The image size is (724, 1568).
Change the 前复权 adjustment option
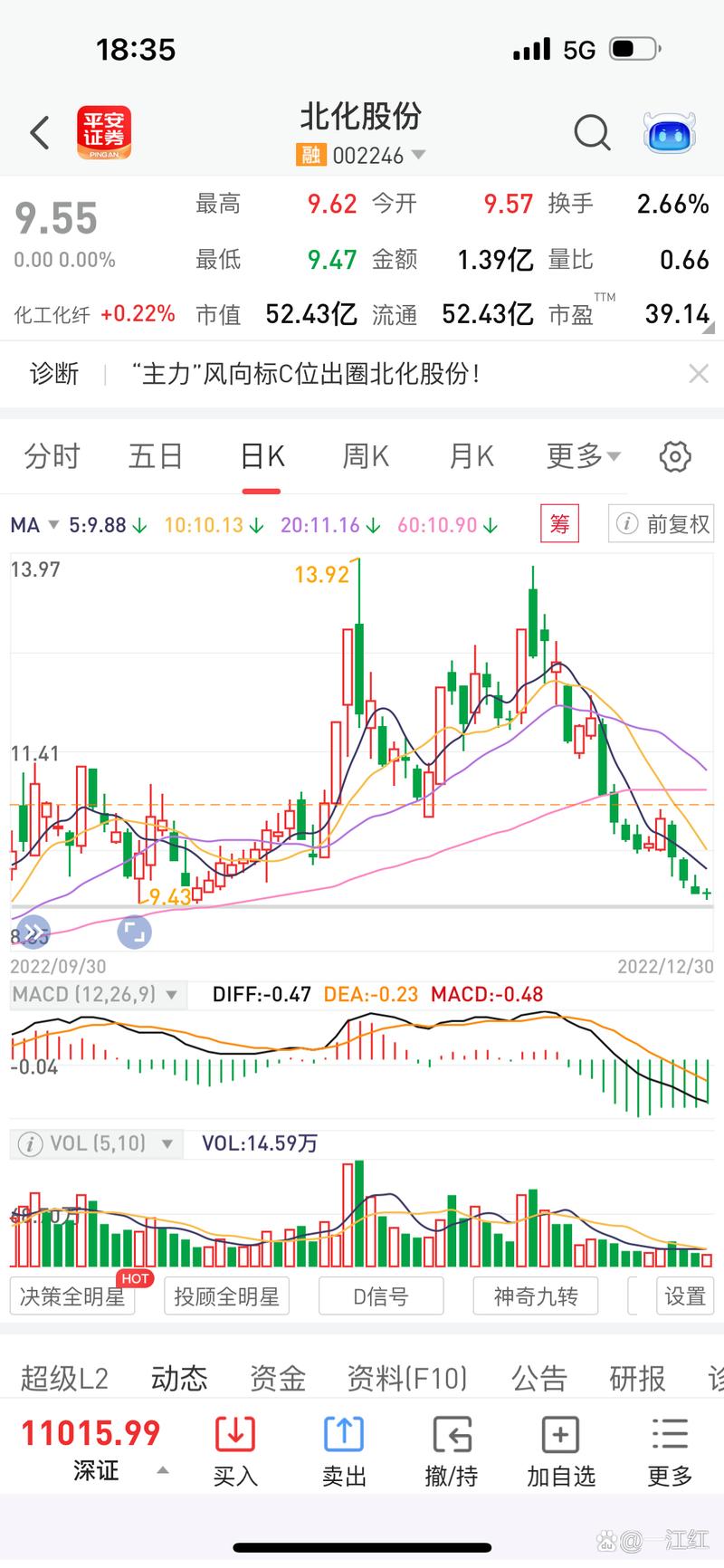(x=662, y=524)
